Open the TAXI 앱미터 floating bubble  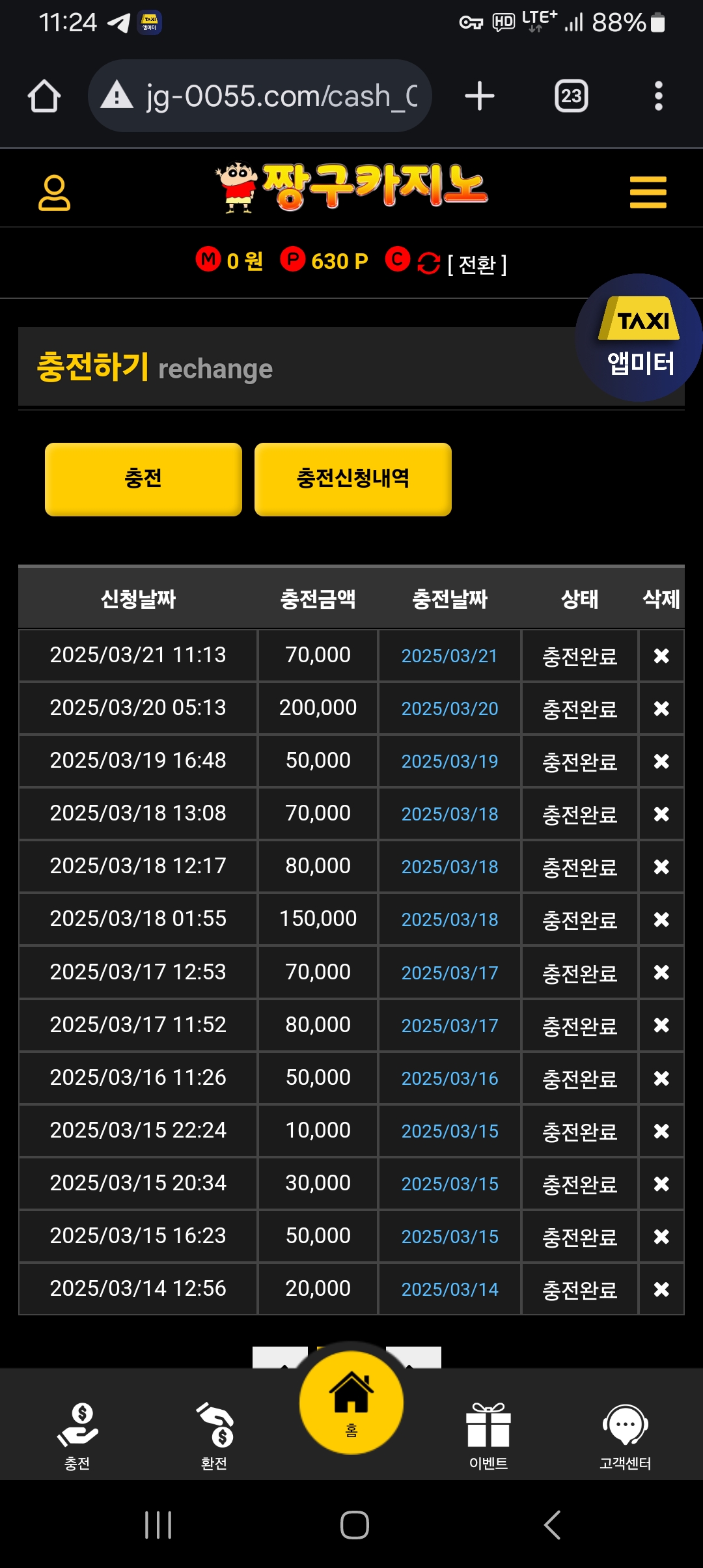tap(639, 339)
